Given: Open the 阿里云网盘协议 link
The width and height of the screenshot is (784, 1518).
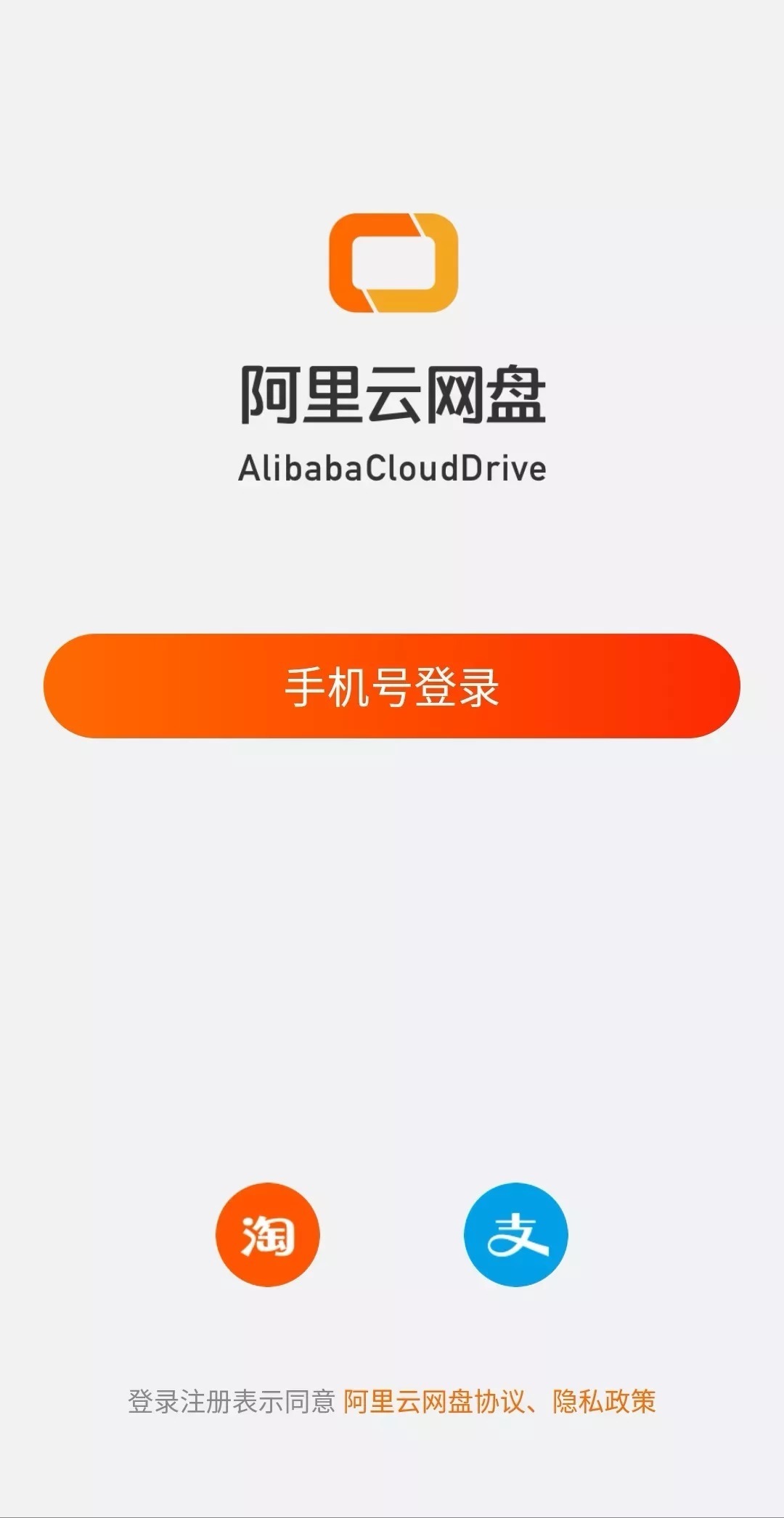Looking at the screenshot, I should pyautogui.click(x=433, y=1401).
